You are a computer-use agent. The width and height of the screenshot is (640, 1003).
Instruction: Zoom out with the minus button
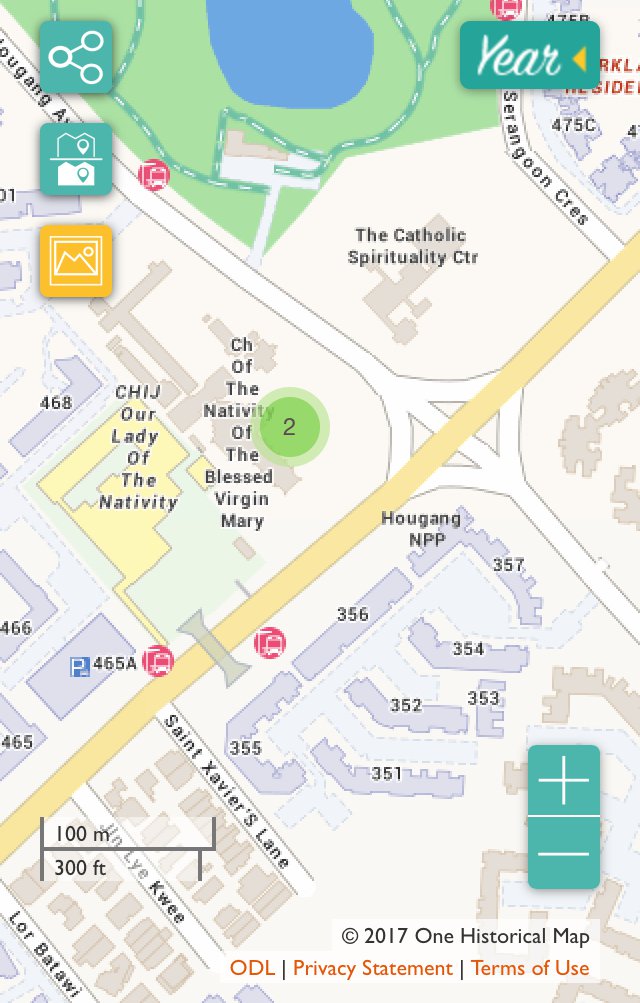point(564,853)
